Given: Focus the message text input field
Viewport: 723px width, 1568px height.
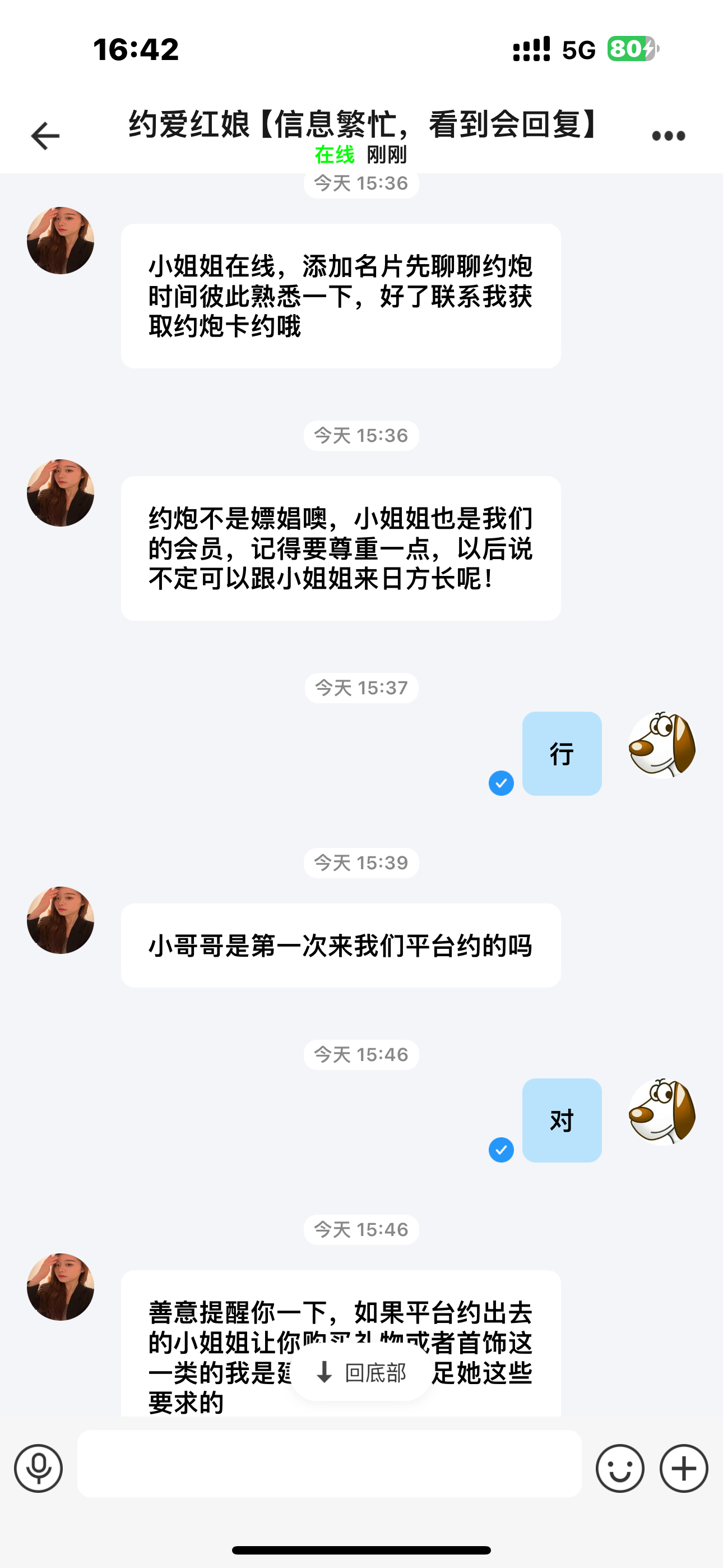Looking at the screenshot, I should coord(328,1463).
